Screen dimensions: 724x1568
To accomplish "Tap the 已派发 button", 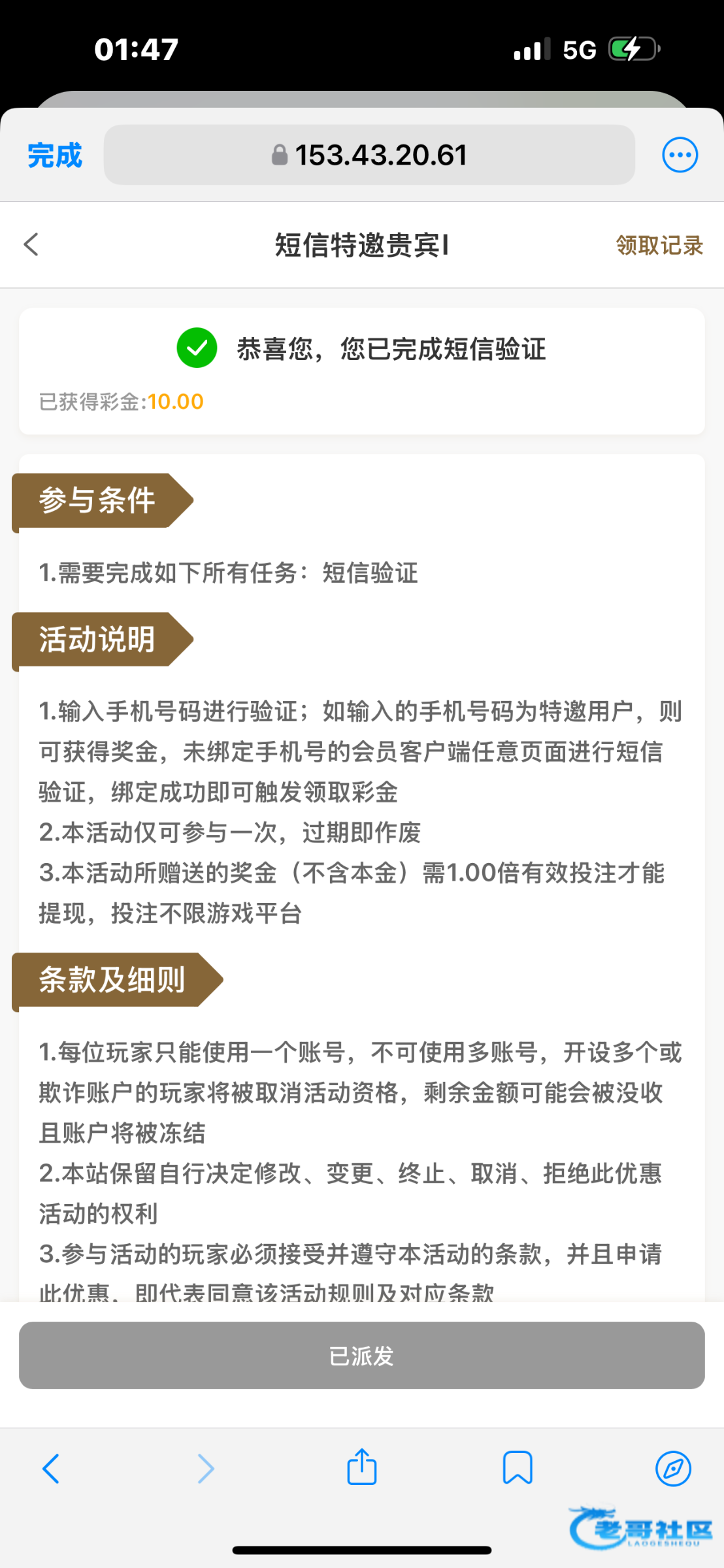I will pyautogui.click(x=361, y=1356).
